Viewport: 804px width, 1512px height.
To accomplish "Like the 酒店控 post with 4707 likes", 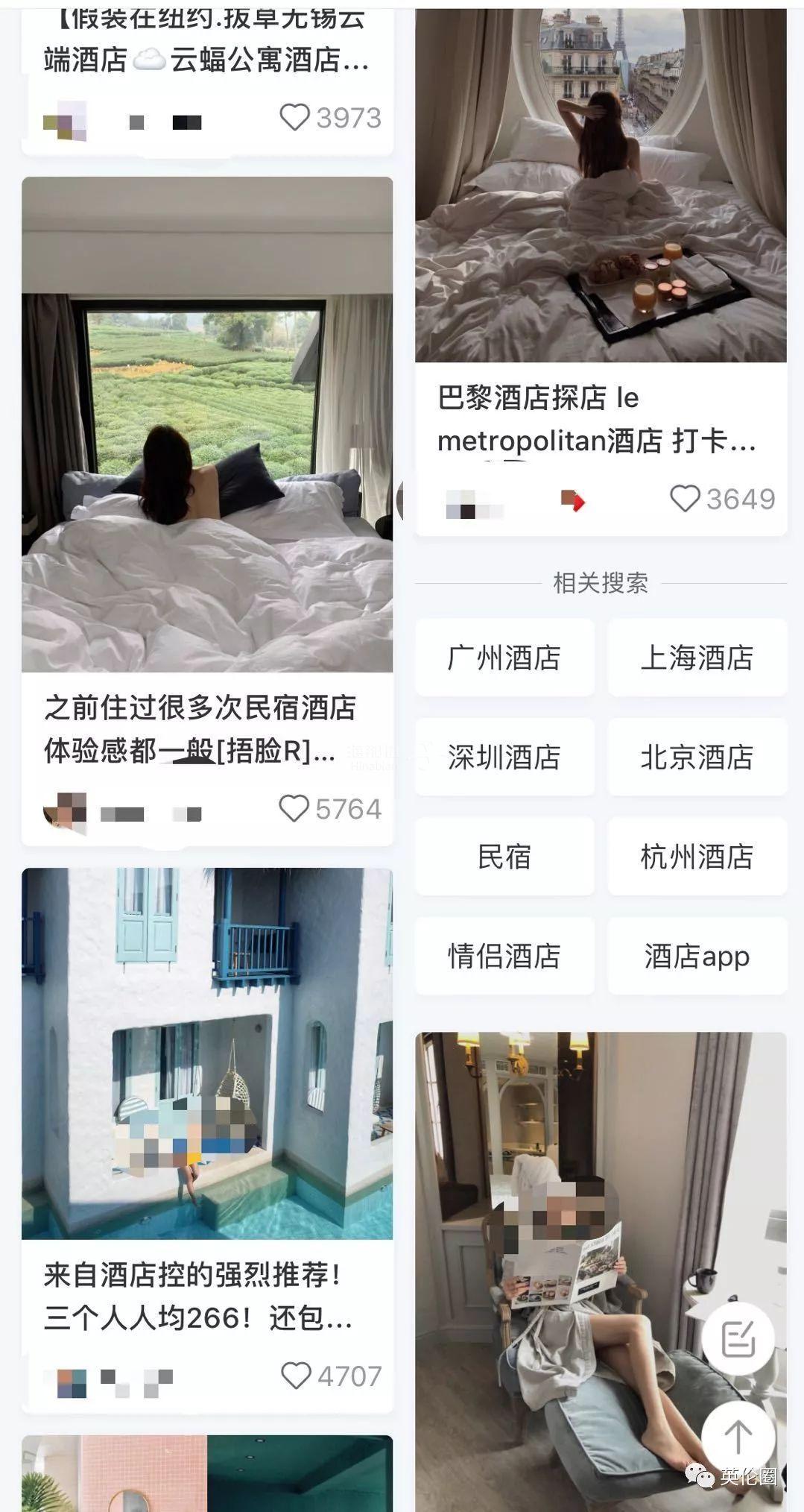I will coord(296,1376).
